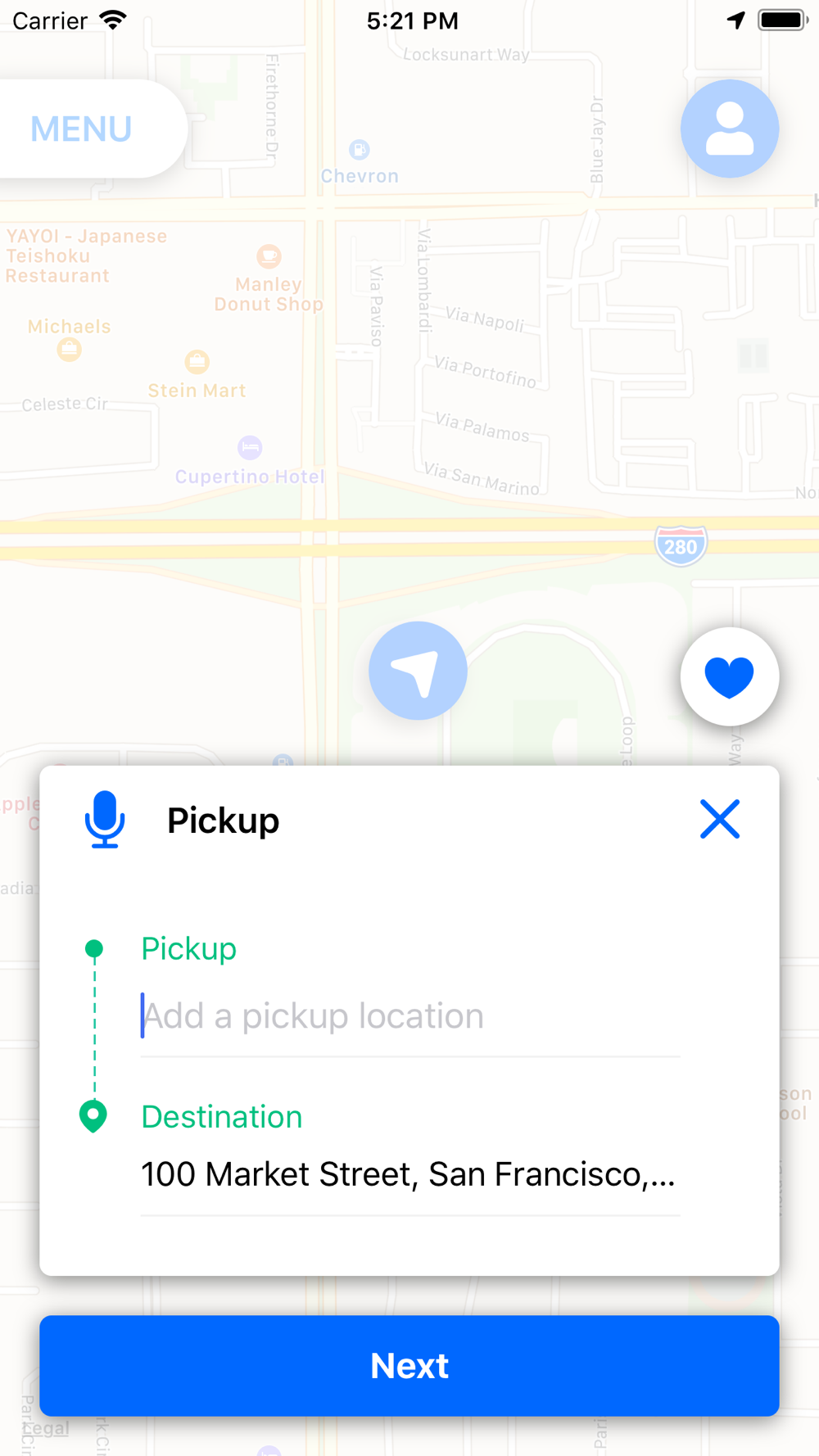Focus the 'Add a pickup location' field

pyautogui.click(x=409, y=1016)
